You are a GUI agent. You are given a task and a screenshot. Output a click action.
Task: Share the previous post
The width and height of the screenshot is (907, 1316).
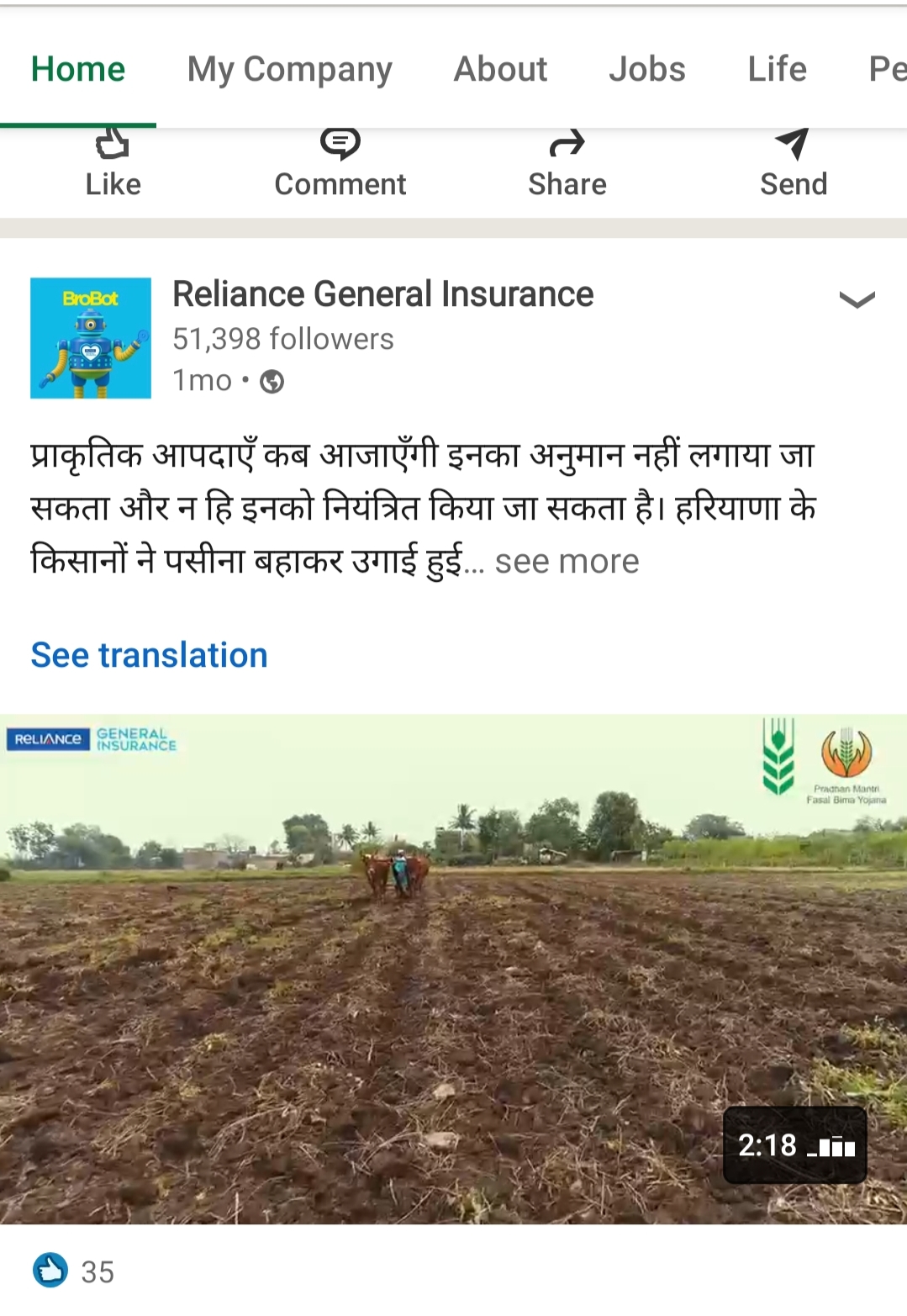coord(567,166)
